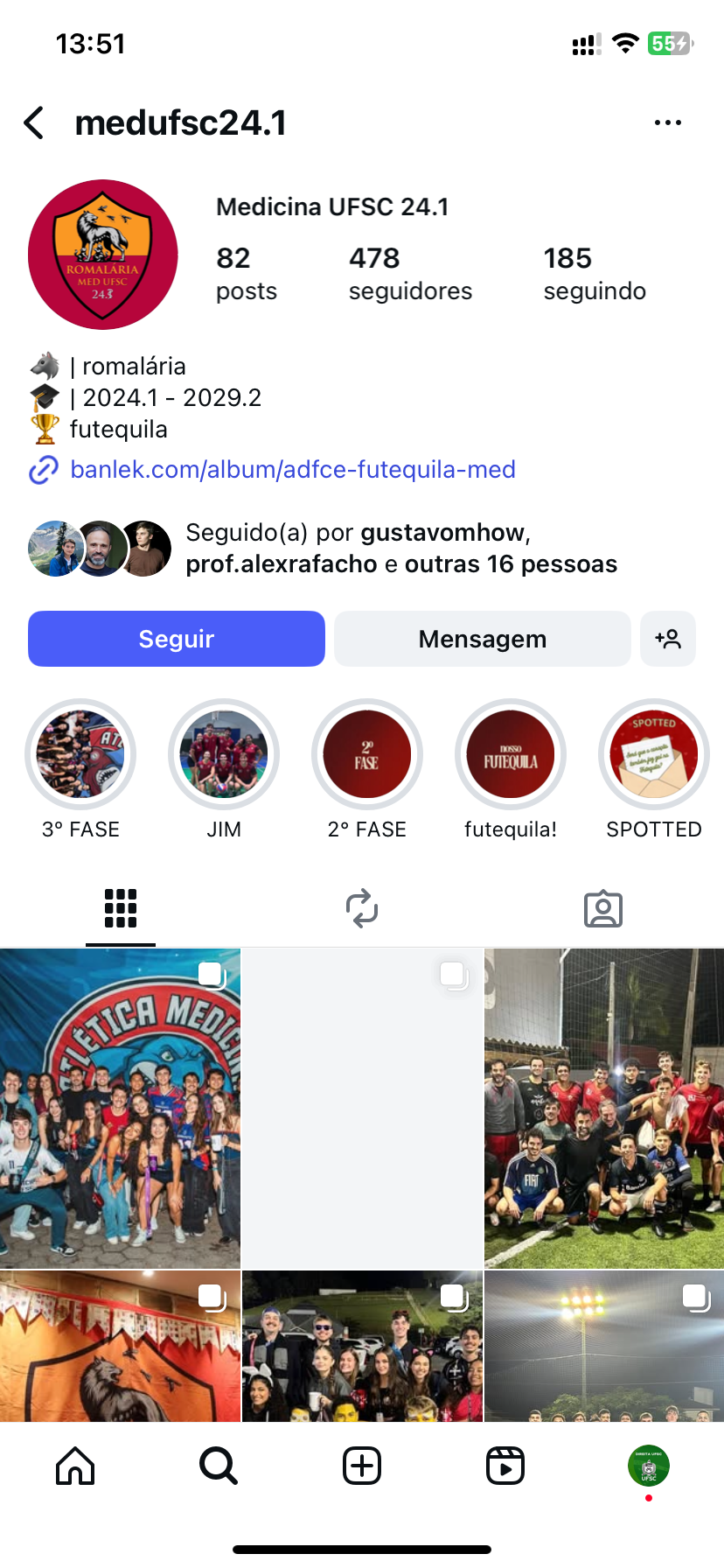The width and height of the screenshot is (724, 1568).
Task: Open the banlek.com futequila album link
Action: pyautogui.click(x=292, y=470)
